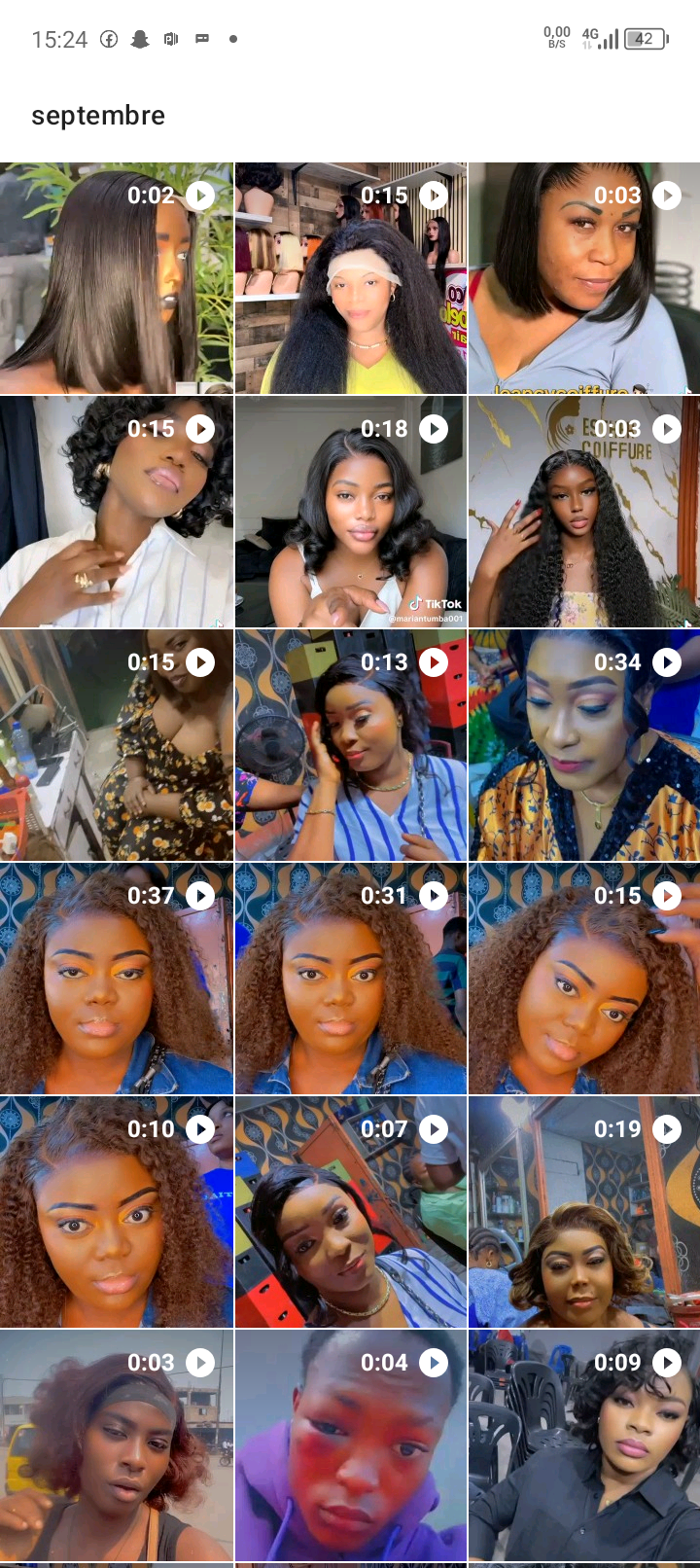700x1568 pixels.
Task: Open the 0:37 video thumbnail
Action: (117, 979)
